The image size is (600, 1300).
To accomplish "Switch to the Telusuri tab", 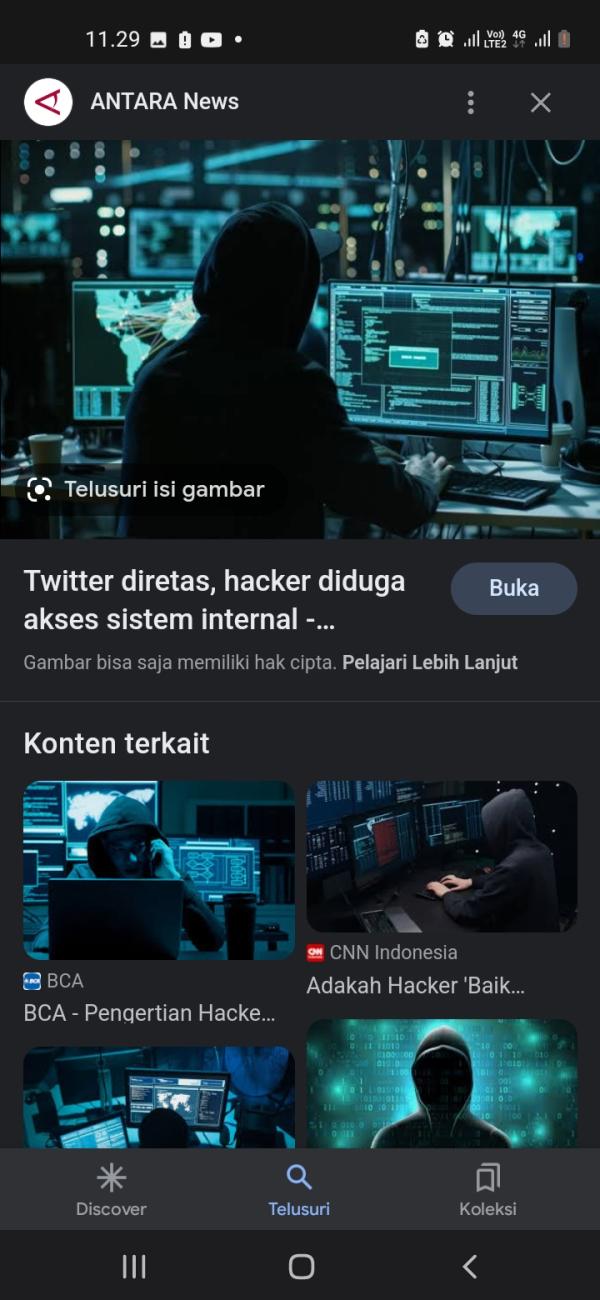I will (299, 1190).
